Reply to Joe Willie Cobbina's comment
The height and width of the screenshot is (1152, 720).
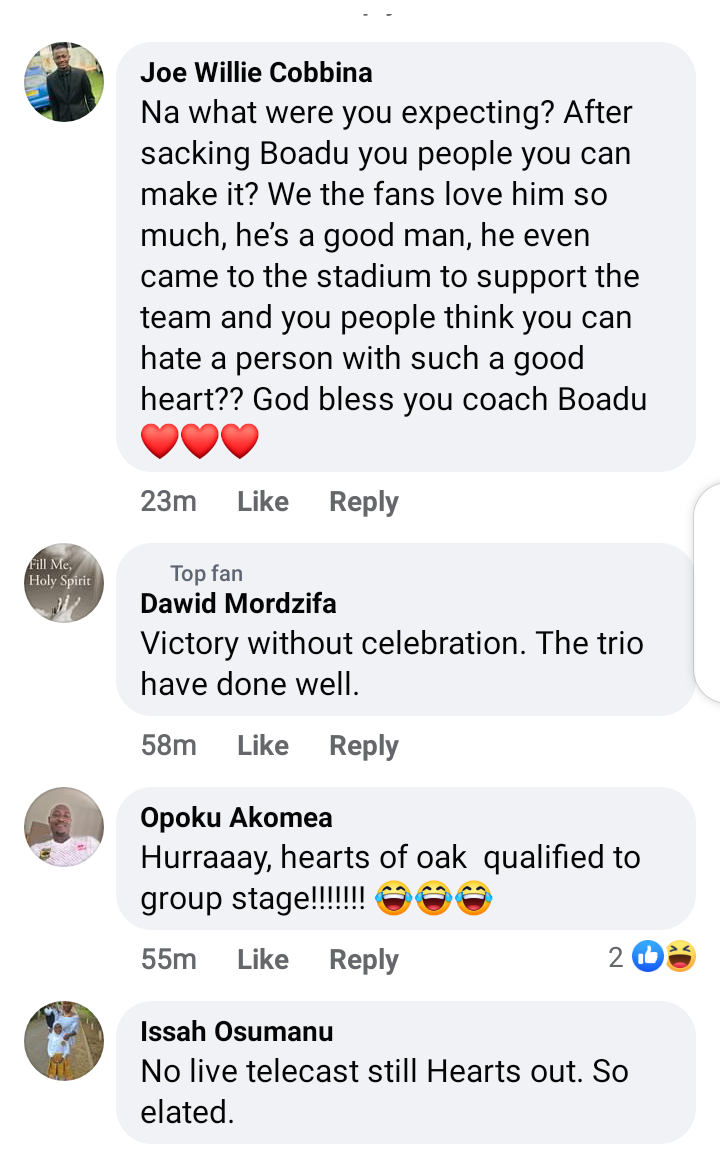[364, 502]
